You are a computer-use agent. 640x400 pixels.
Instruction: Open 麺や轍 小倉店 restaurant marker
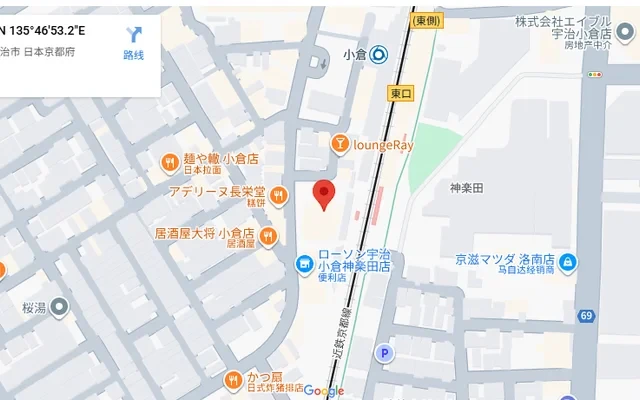pos(172,160)
